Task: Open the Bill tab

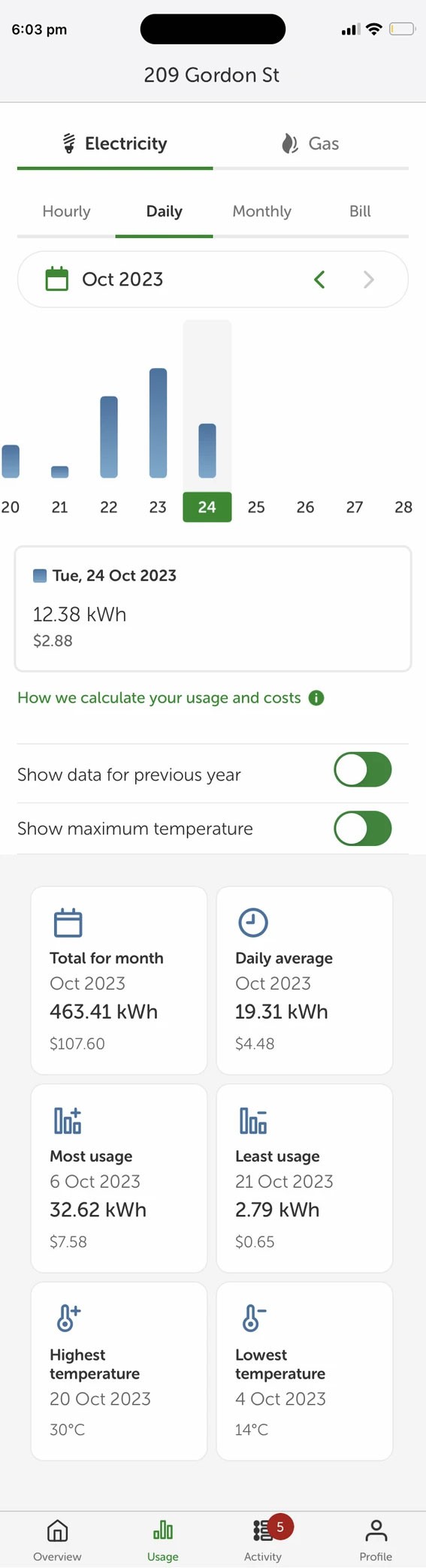Action: click(360, 211)
